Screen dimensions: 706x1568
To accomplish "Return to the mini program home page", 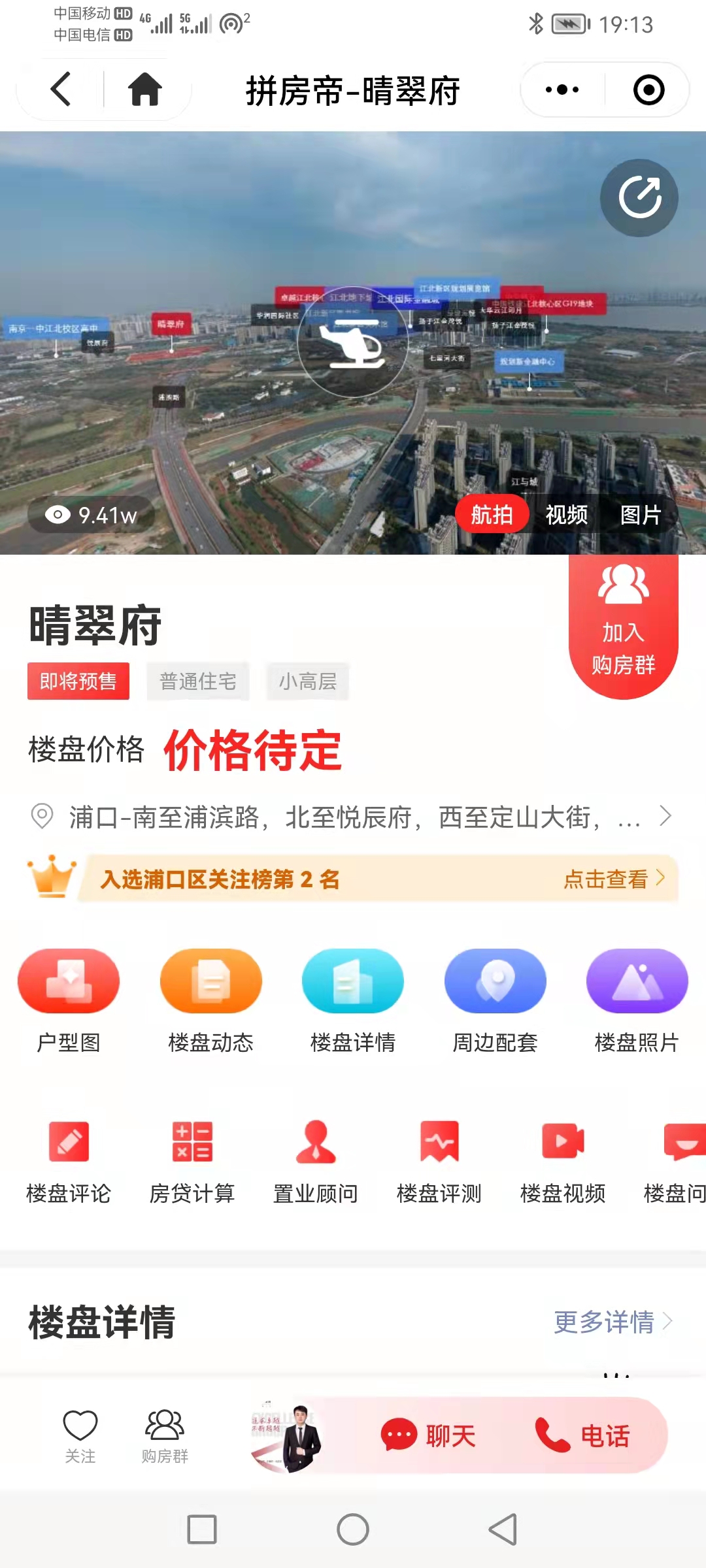I will pos(144,90).
